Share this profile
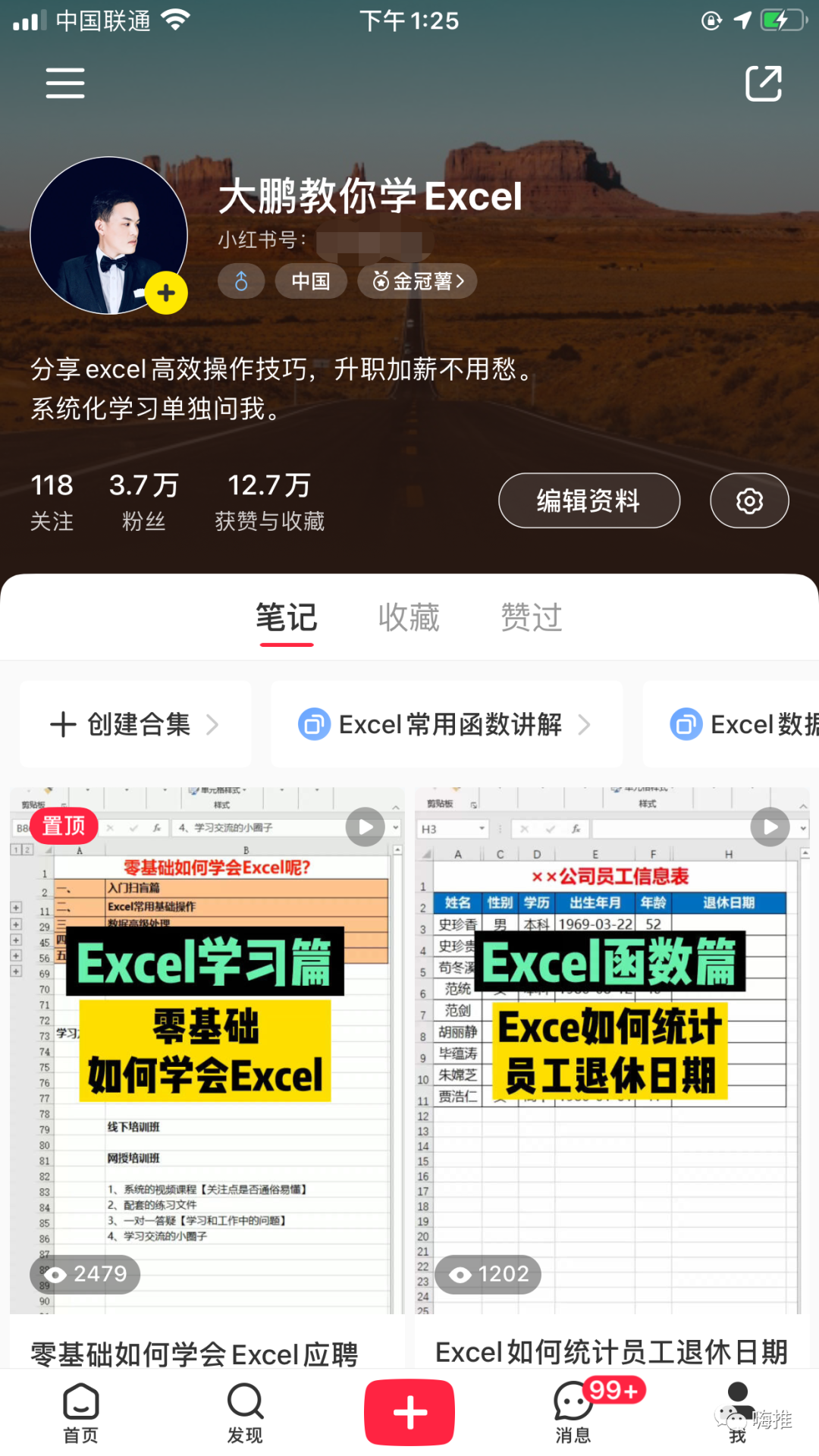819x1456 pixels. [763, 83]
